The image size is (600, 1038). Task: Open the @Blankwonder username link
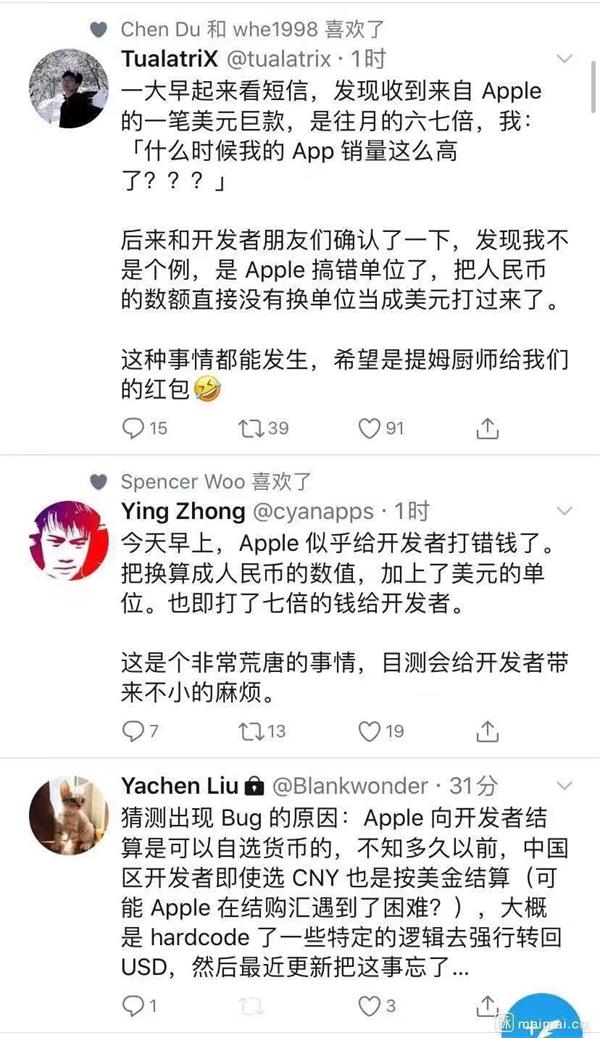pyautogui.click(x=348, y=785)
